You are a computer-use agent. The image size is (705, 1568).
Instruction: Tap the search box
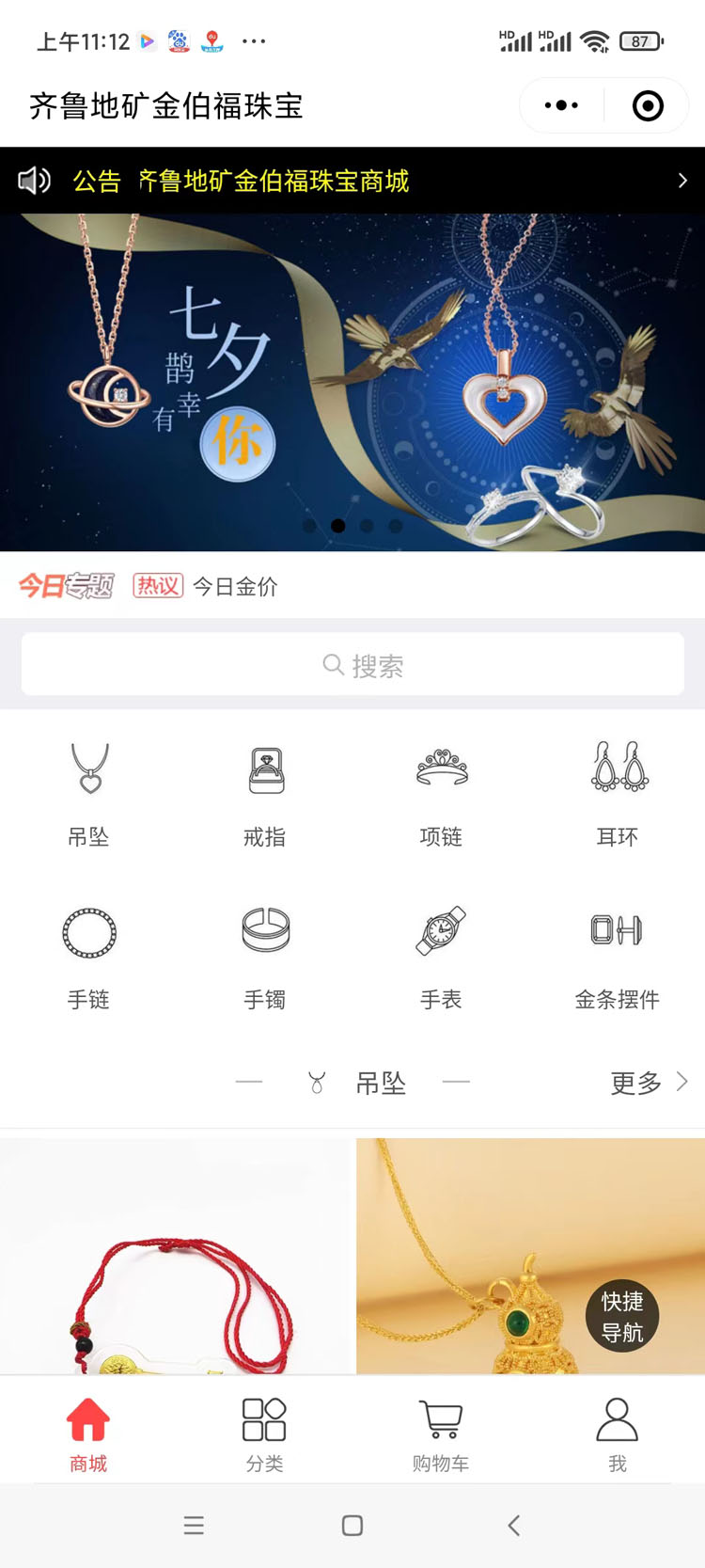click(352, 665)
